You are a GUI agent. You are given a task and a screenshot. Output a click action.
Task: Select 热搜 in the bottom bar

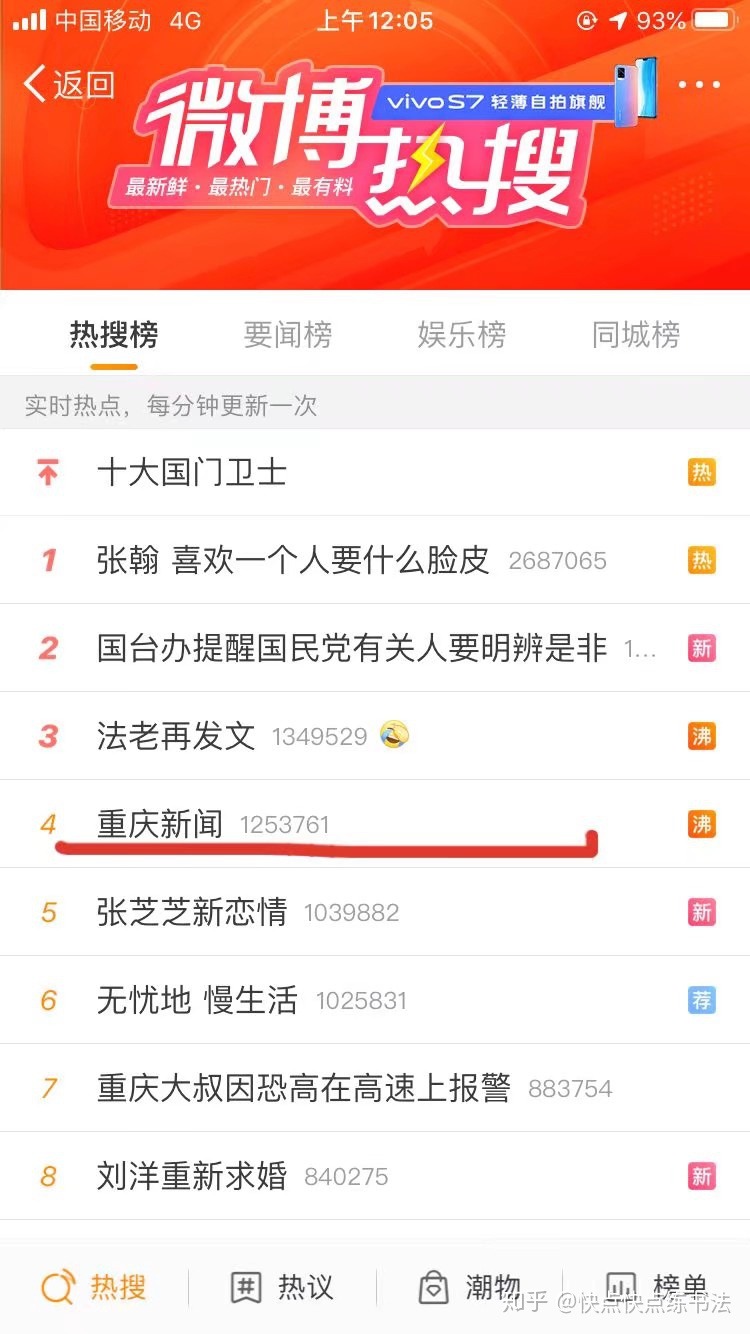coord(94,1287)
